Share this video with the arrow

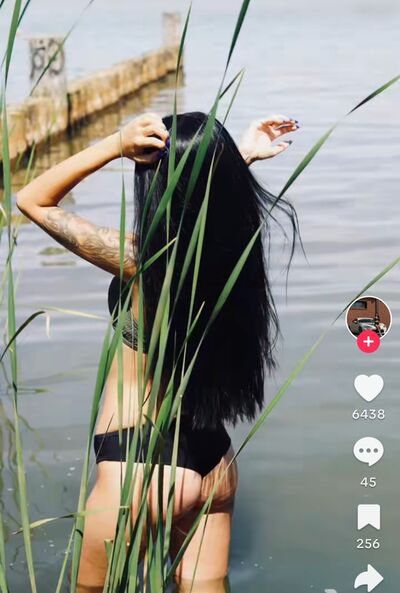(369, 578)
